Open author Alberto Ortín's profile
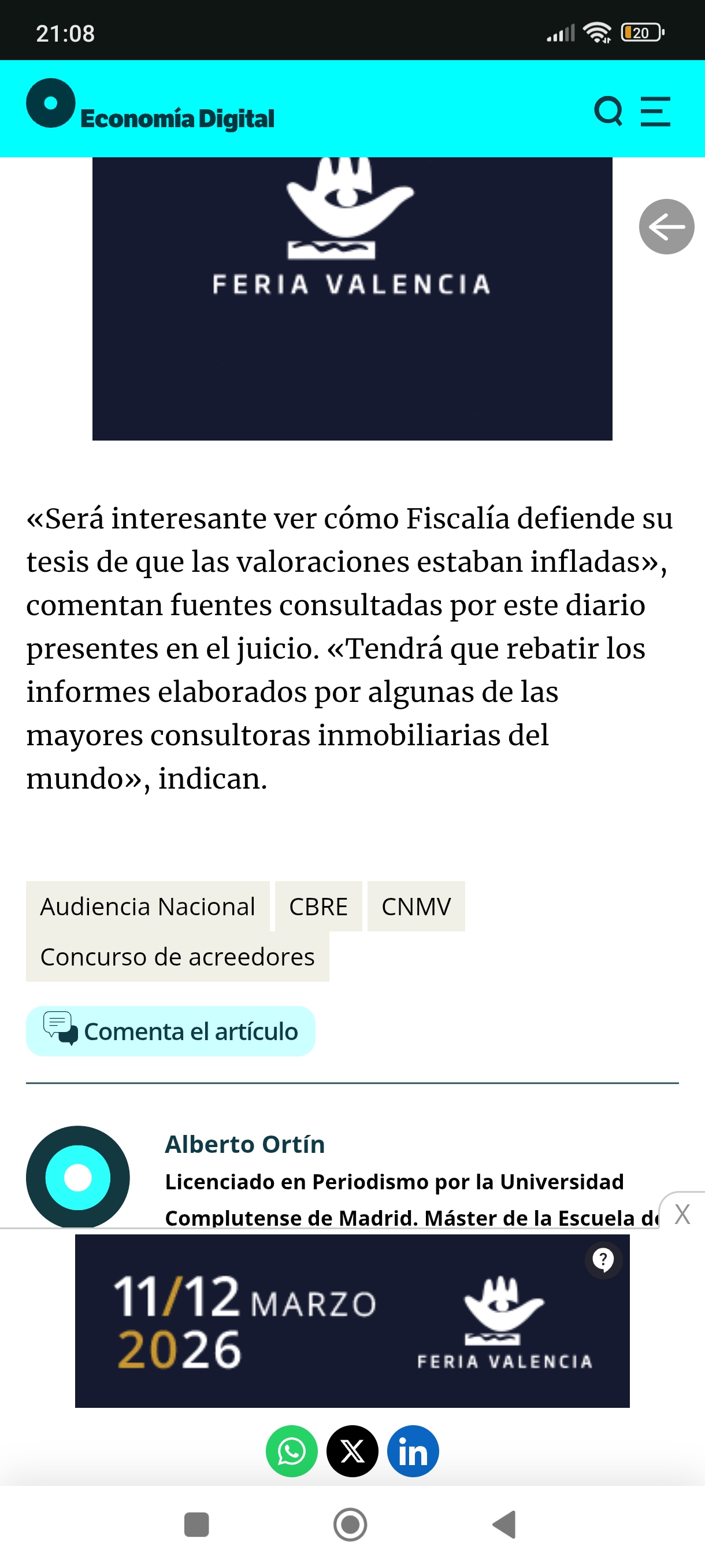This screenshot has width=705, height=1568. (x=244, y=1144)
